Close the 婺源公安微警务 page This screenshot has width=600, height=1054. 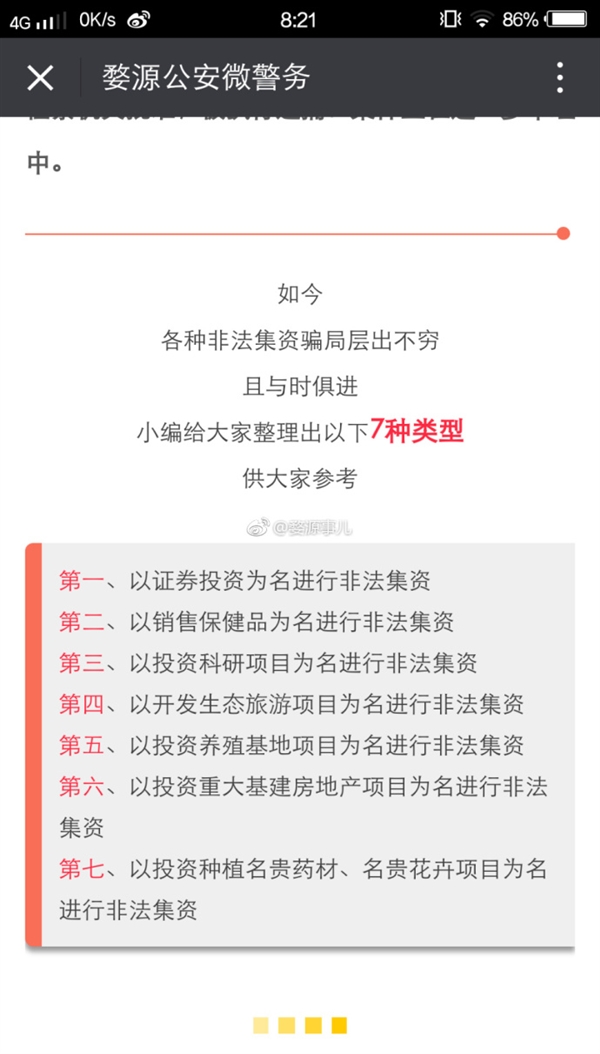point(40,77)
